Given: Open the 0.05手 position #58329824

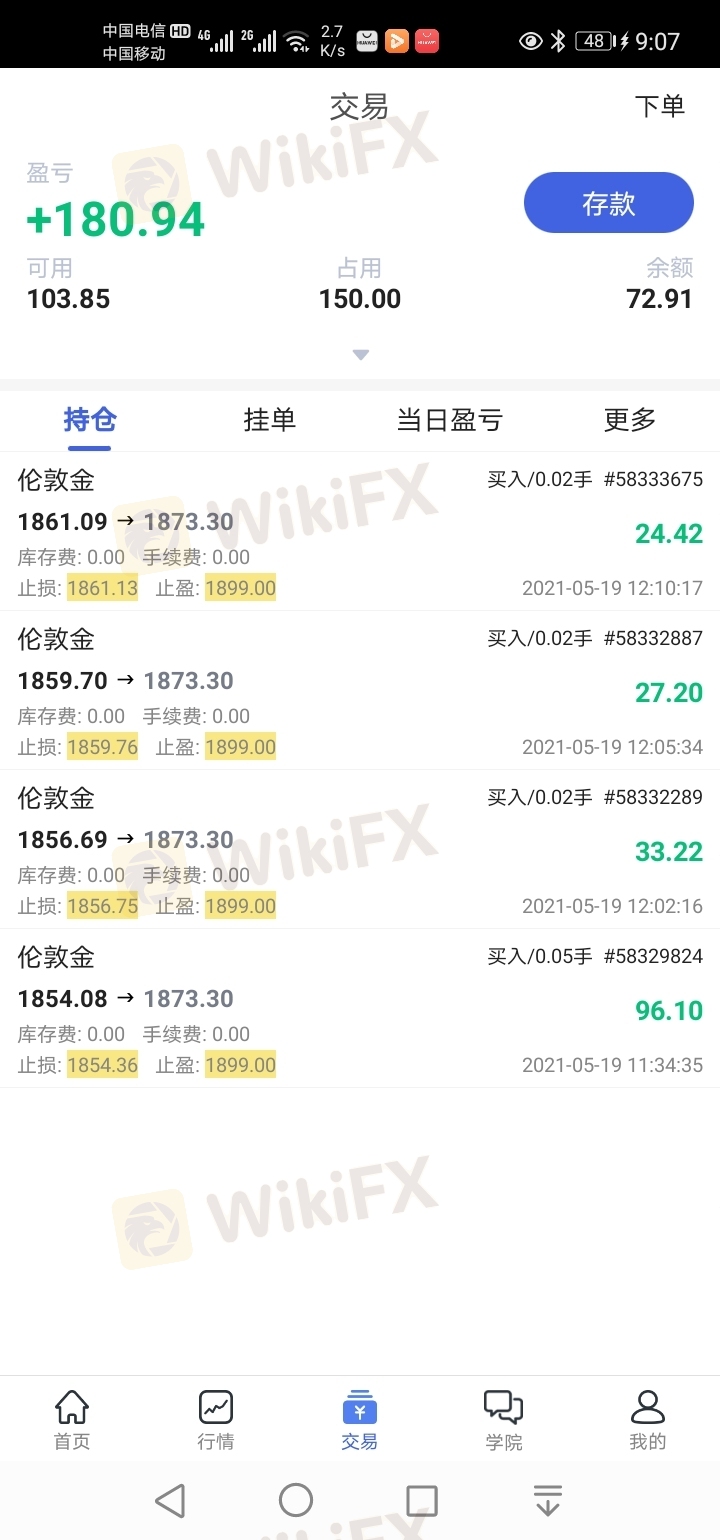Looking at the screenshot, I should (360, 1008).
